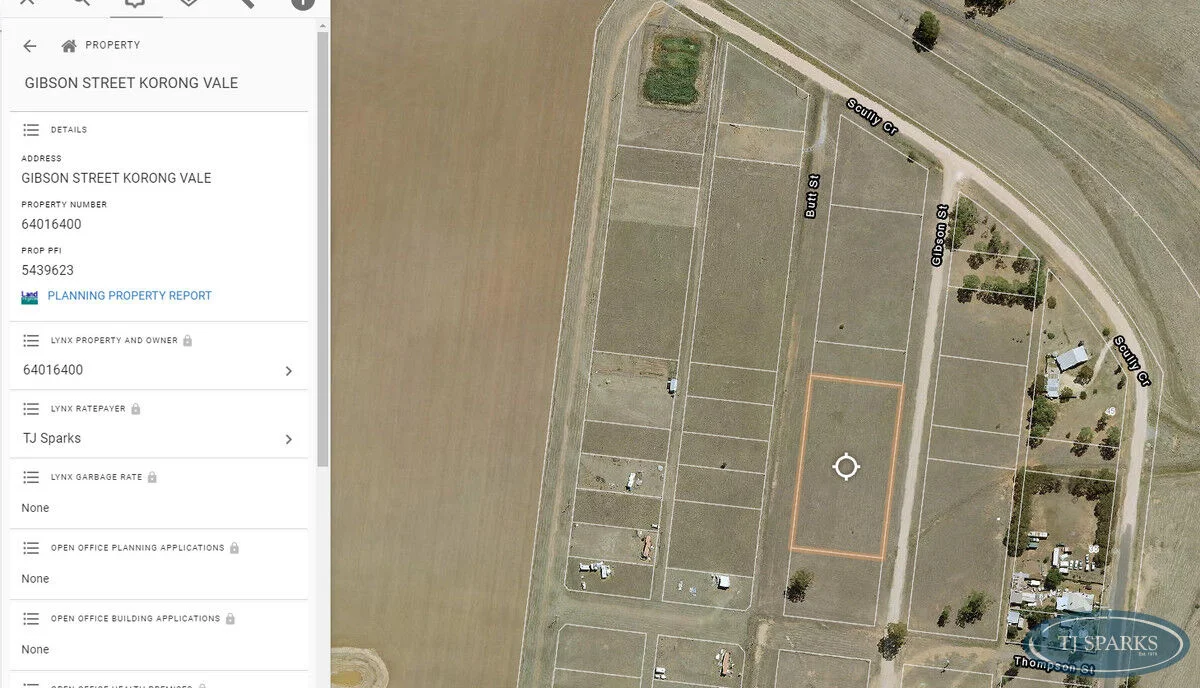Viewport: 1200px width, 688px height.
Task: Close the side panel
Action: point(27,3)
